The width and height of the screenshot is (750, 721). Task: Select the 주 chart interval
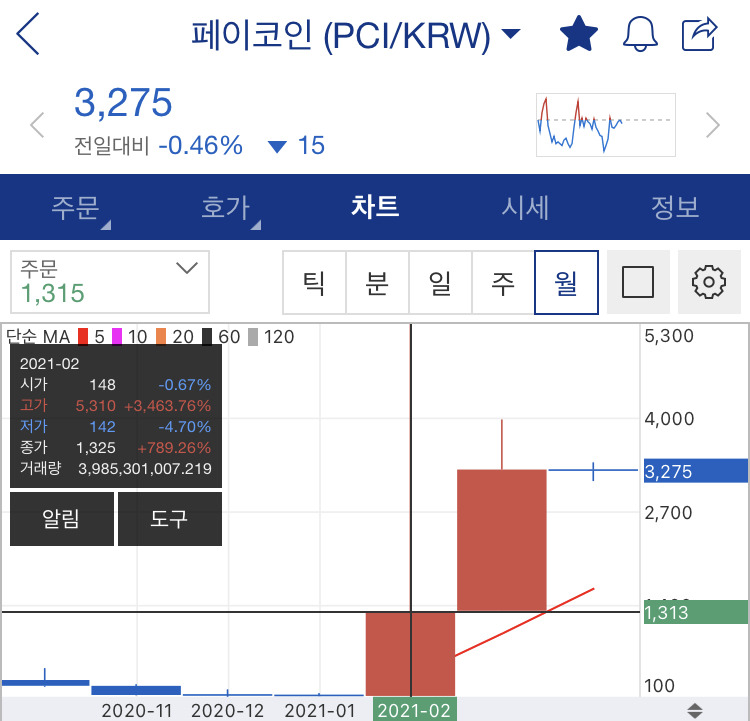point(503,282)
